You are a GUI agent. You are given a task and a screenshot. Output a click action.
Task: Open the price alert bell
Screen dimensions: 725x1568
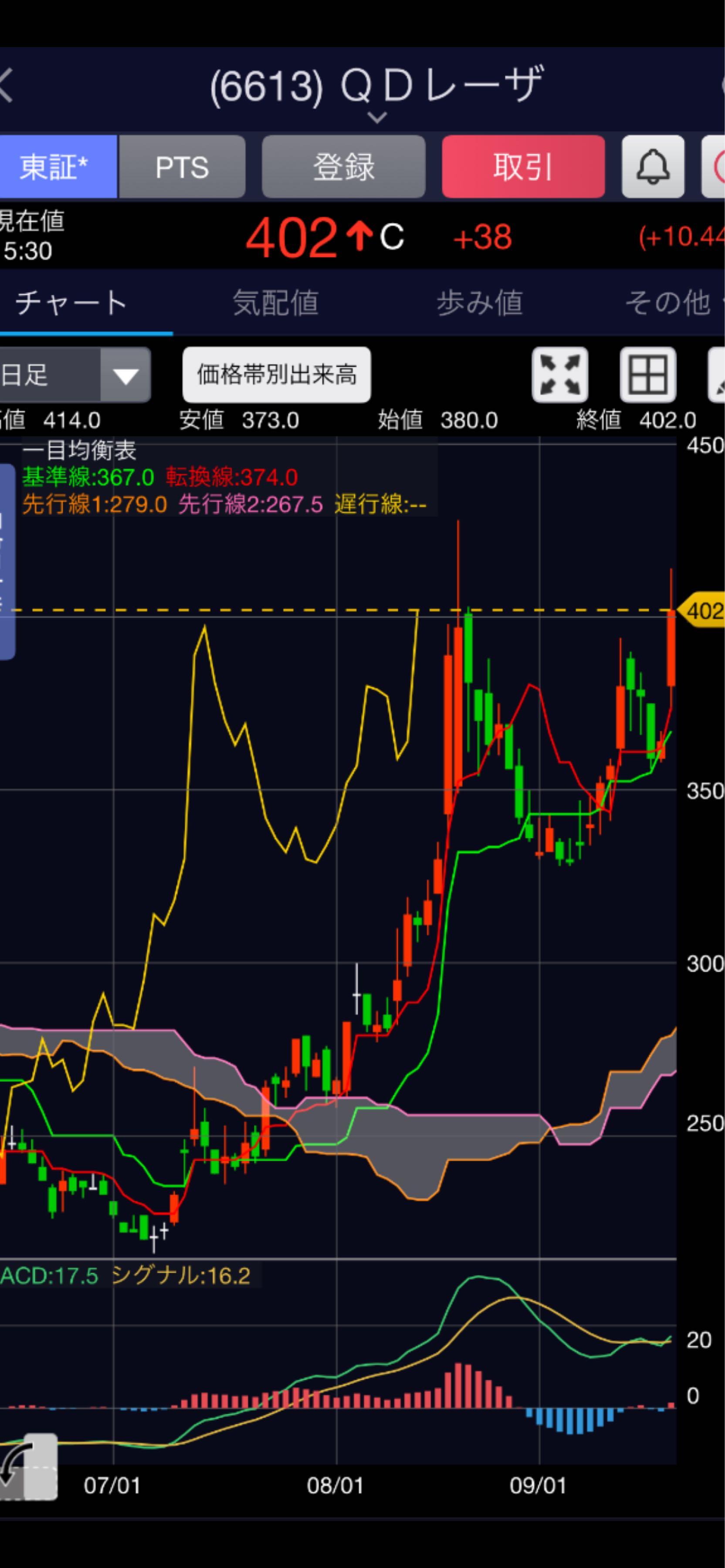click(653, 167)
